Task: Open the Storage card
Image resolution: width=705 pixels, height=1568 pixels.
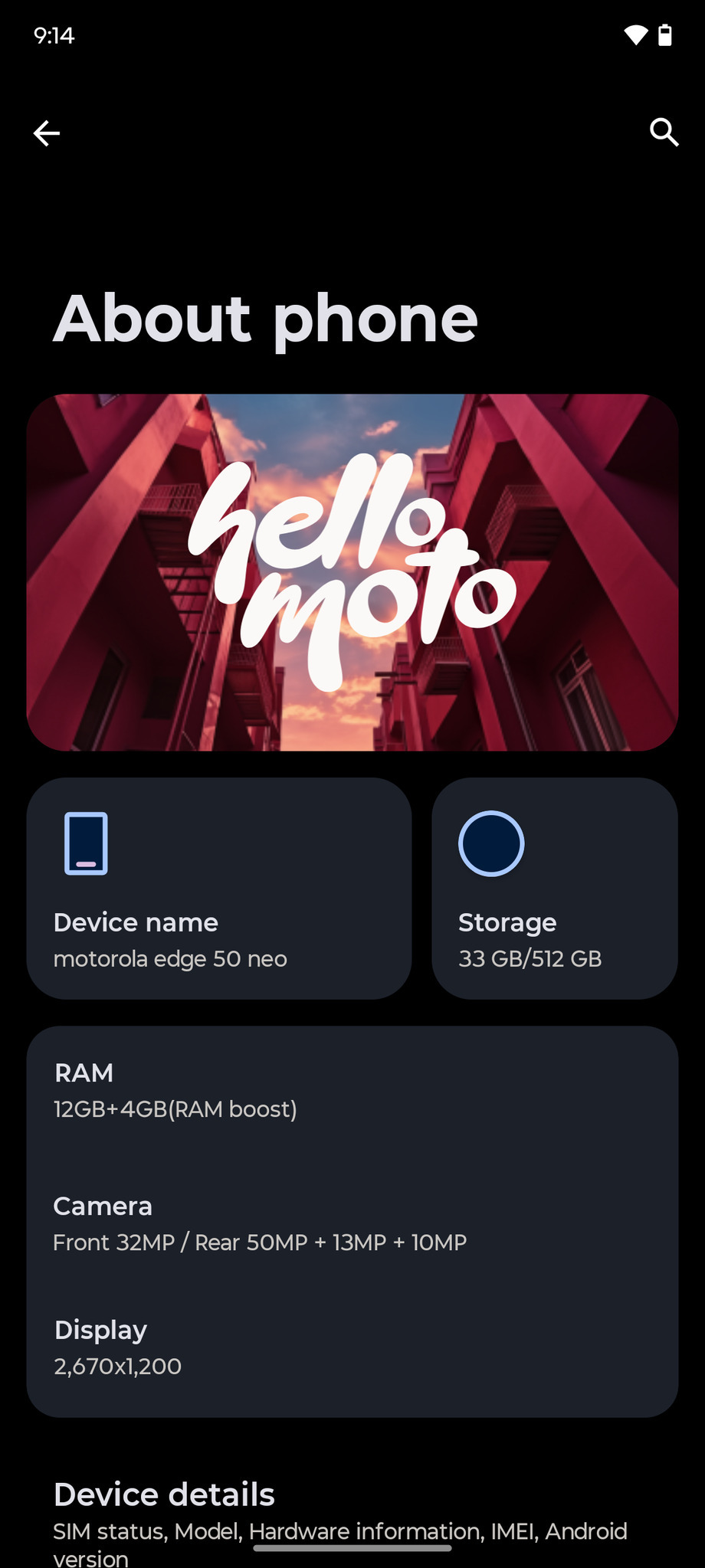Action: (x=554, y=889)
